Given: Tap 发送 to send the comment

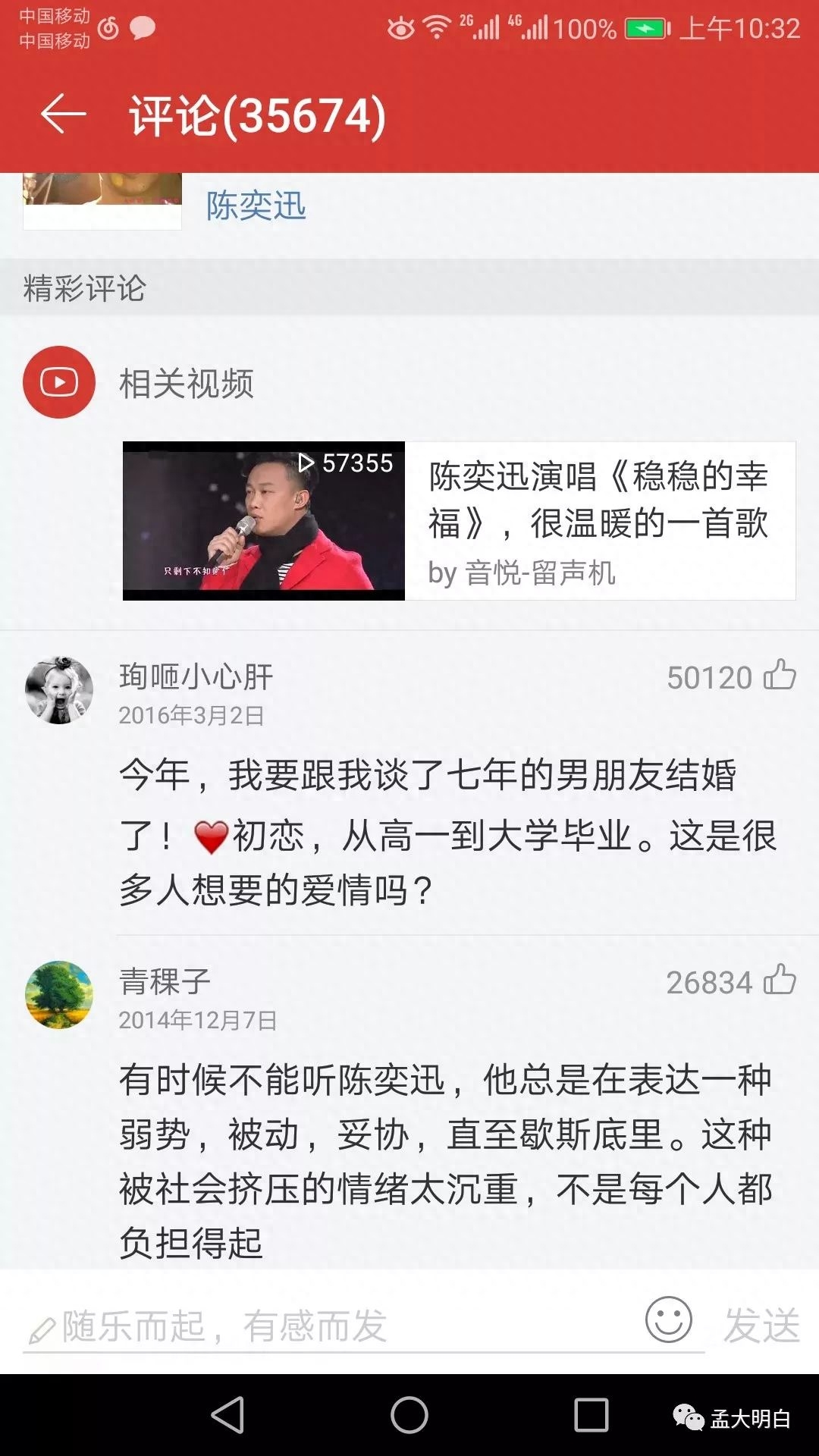Looking at the screenshot, I should tap(761, 1326).
